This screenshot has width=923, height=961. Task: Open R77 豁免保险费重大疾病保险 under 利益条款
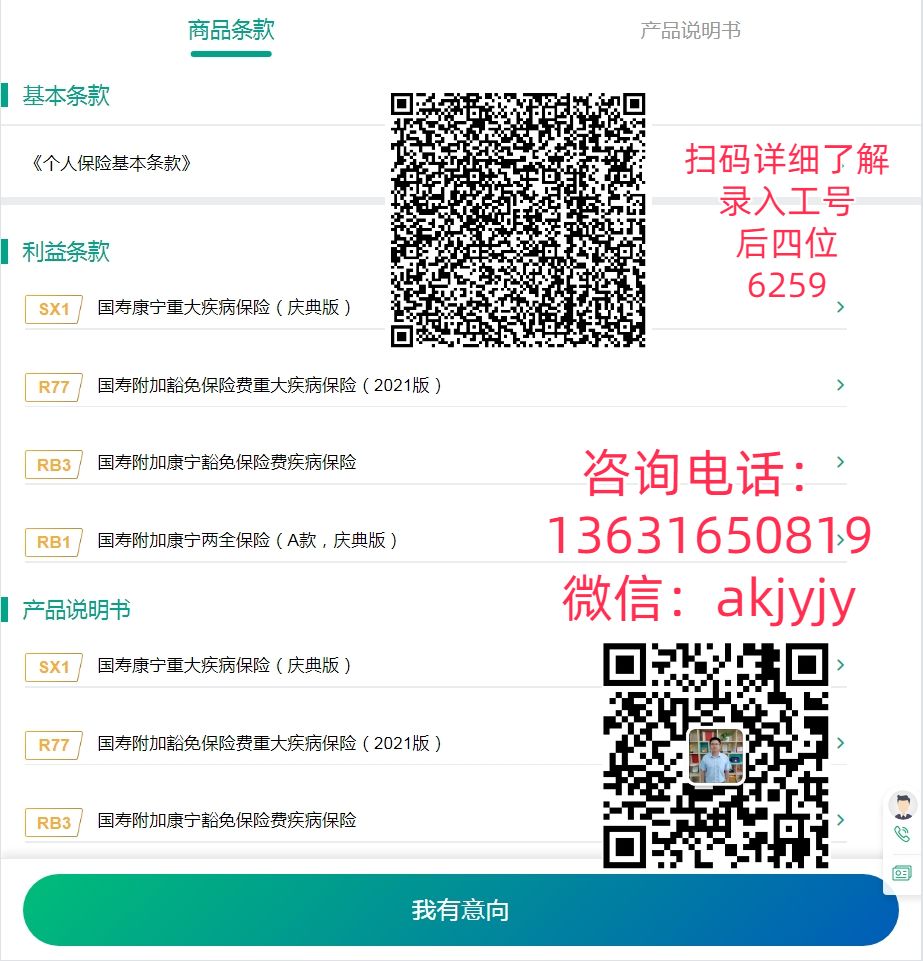(270, 385)
